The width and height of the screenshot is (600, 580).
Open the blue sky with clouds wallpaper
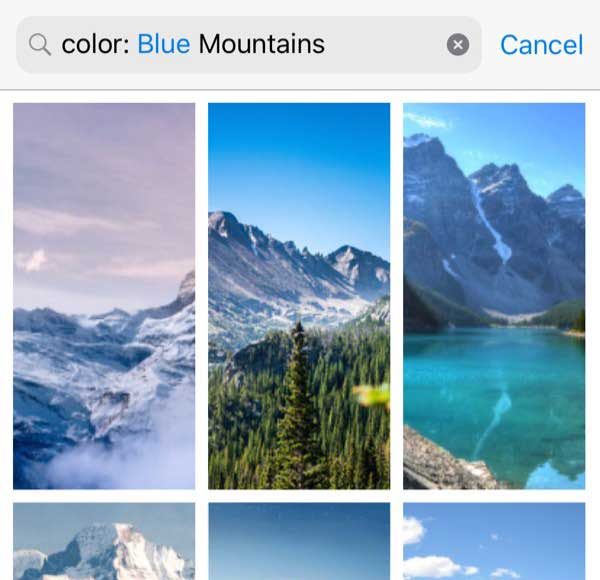tap(494, 542)
